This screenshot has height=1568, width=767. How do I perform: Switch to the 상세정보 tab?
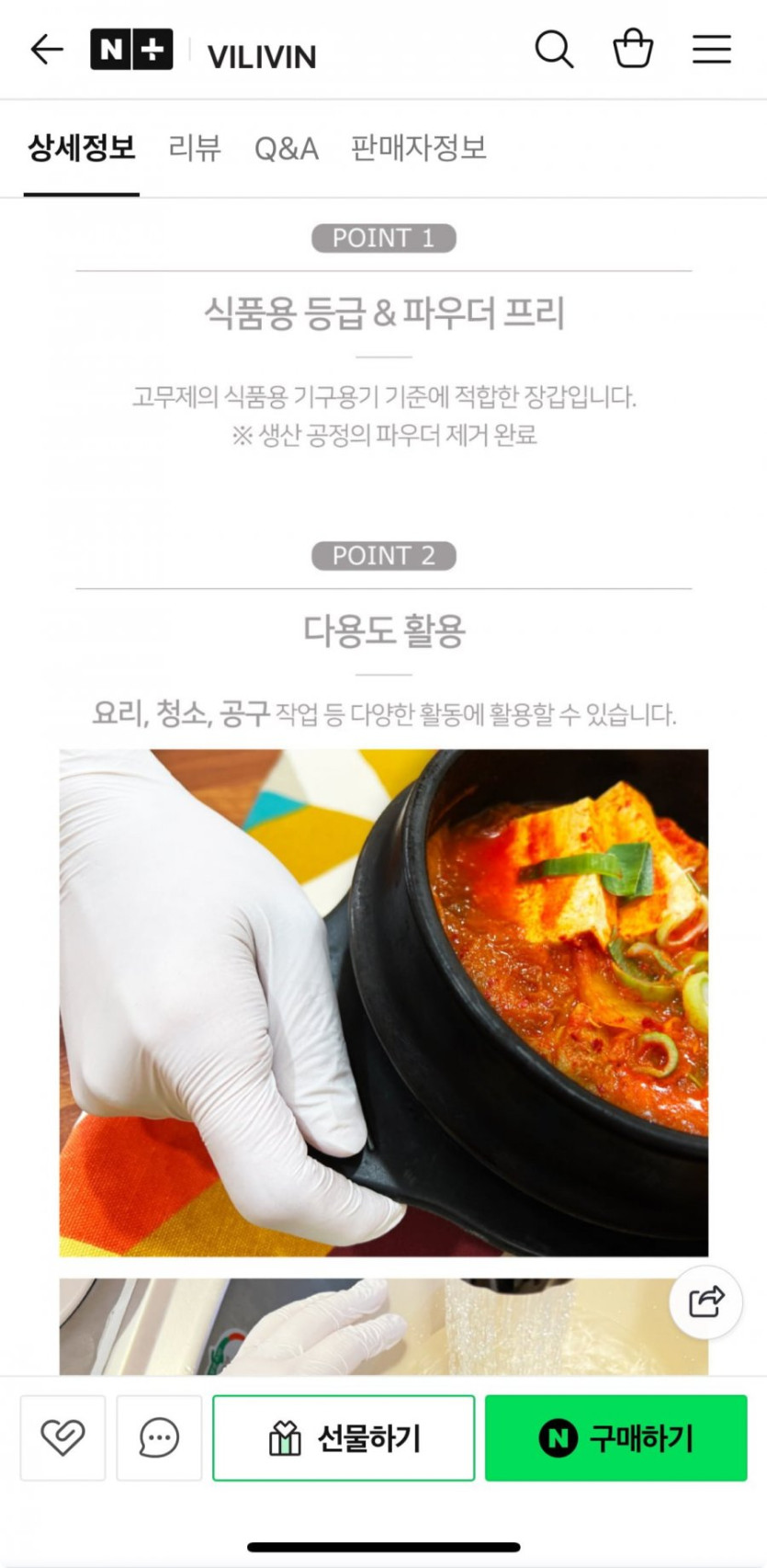82,148
